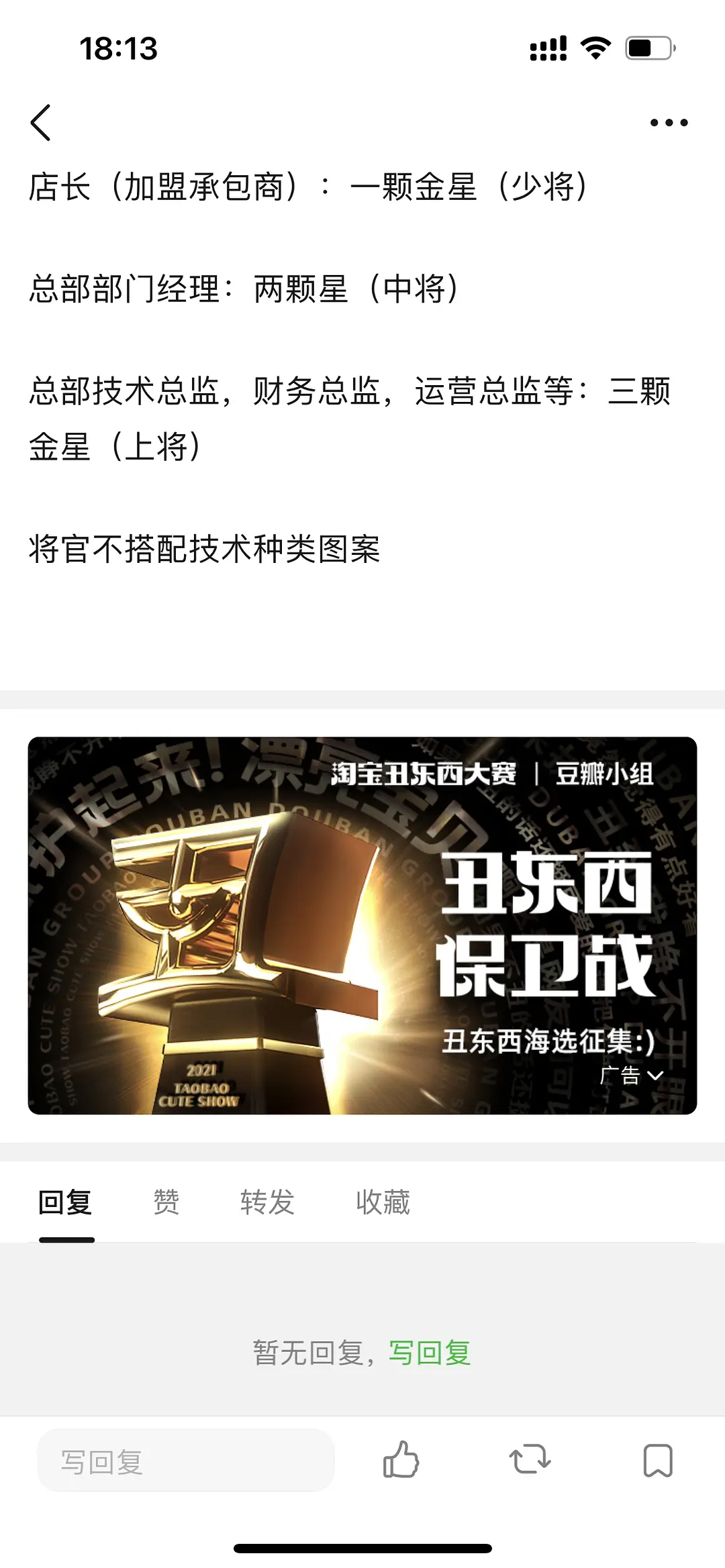Bookmark this post
The width and height of the screenshot is (725, 1568).
coord(657,1460)
